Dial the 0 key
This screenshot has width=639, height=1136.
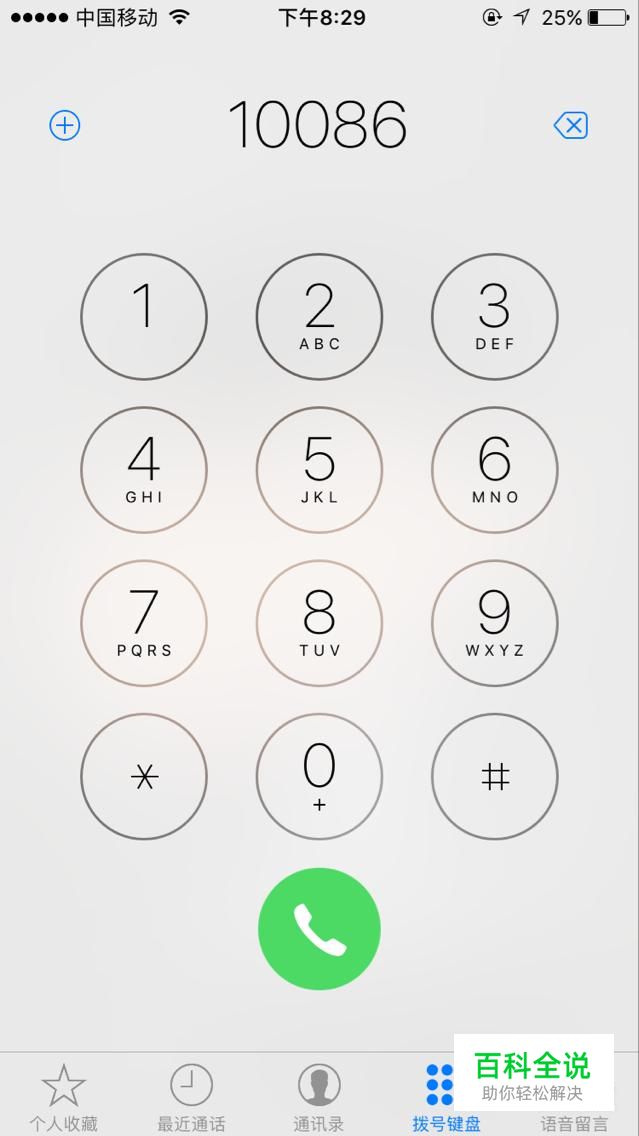319,776
